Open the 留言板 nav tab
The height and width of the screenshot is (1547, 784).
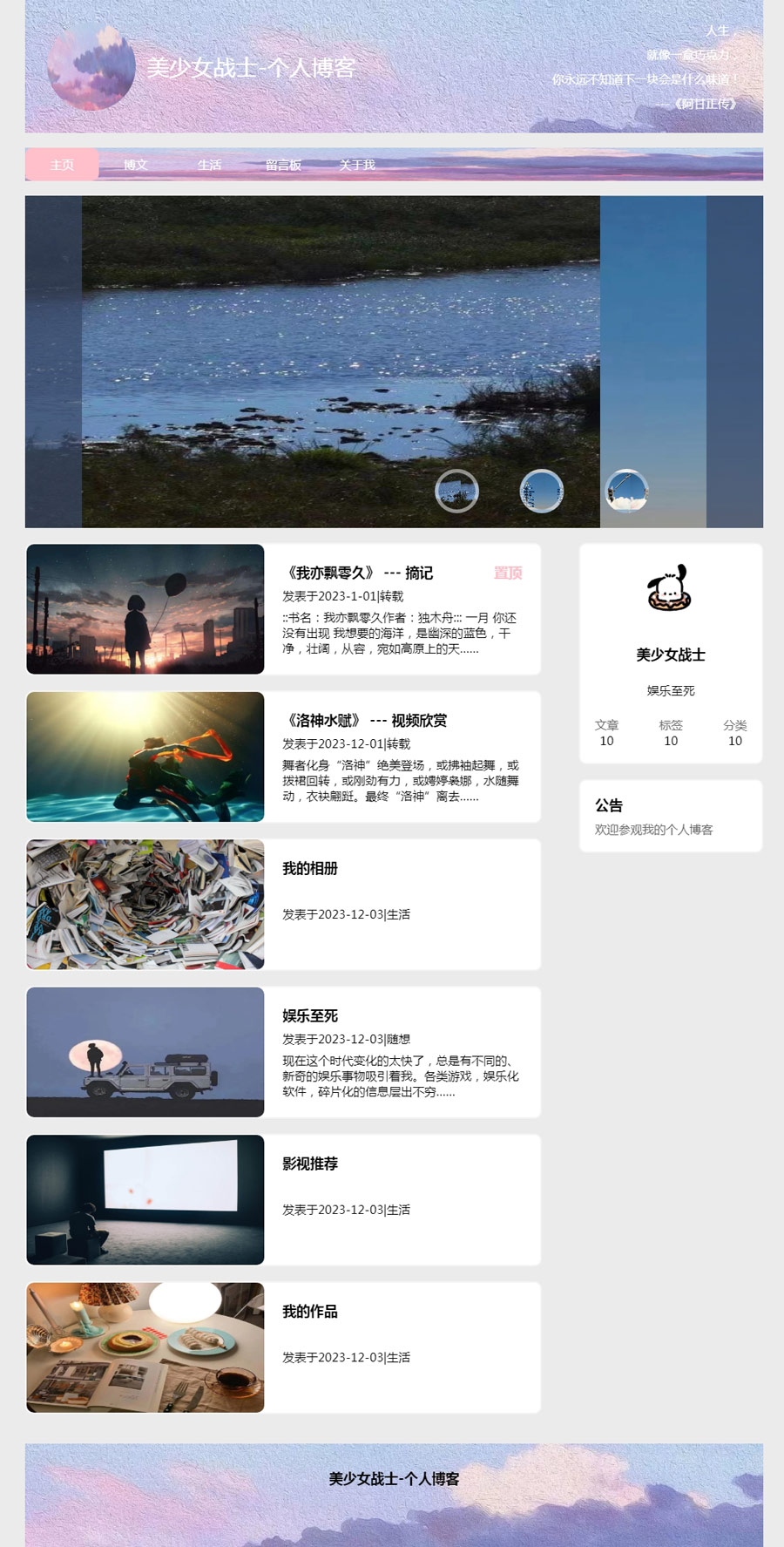click(283, 165)
